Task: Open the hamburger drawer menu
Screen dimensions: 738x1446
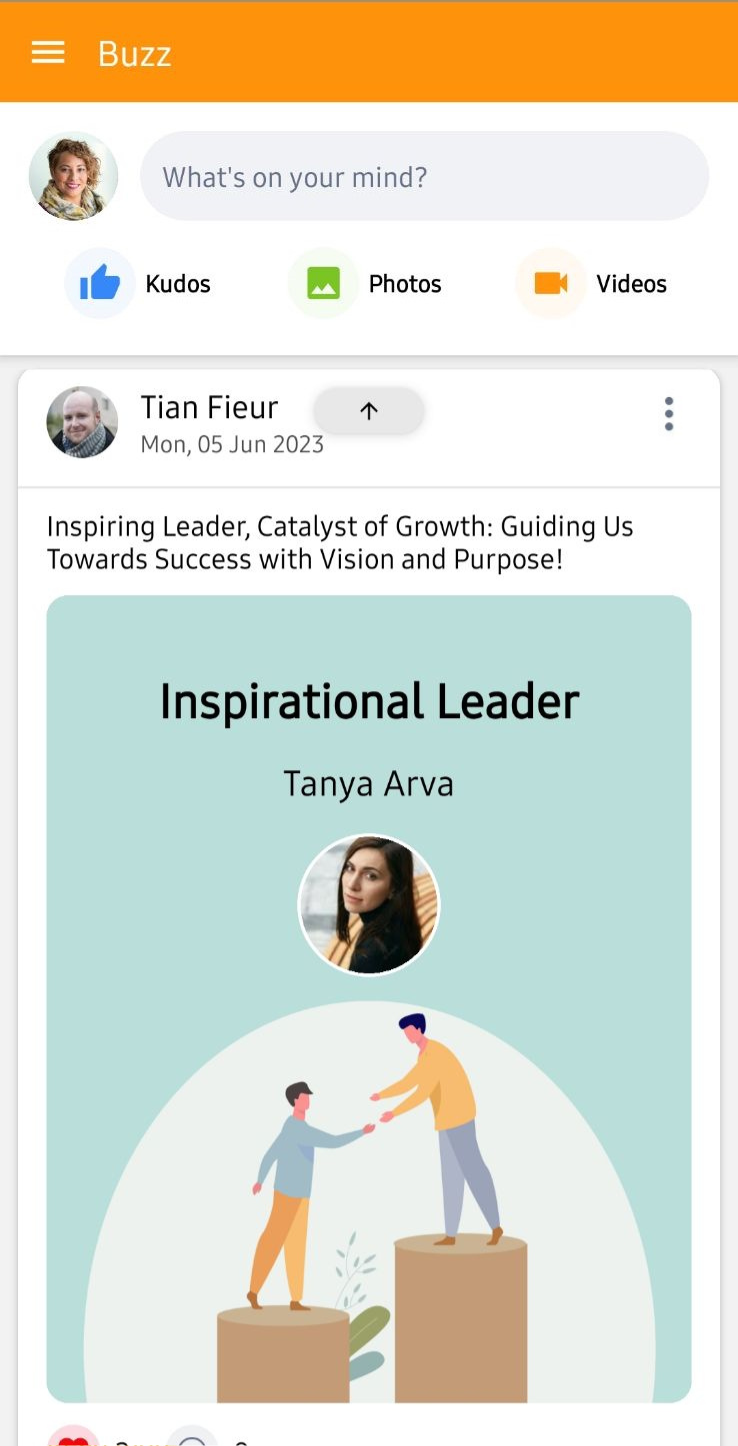Action: (x=48, y=53)
